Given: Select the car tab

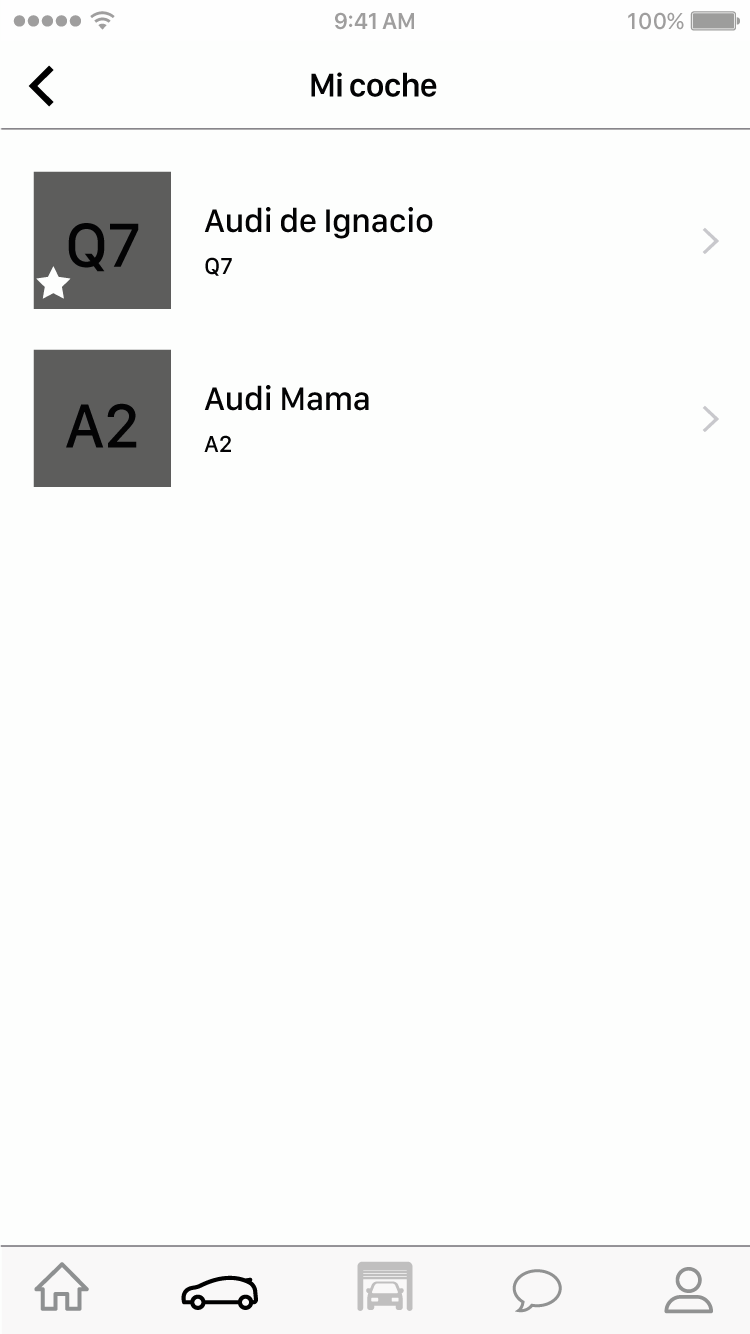Looking at the screenshot, I should (x=219, y=1291).
